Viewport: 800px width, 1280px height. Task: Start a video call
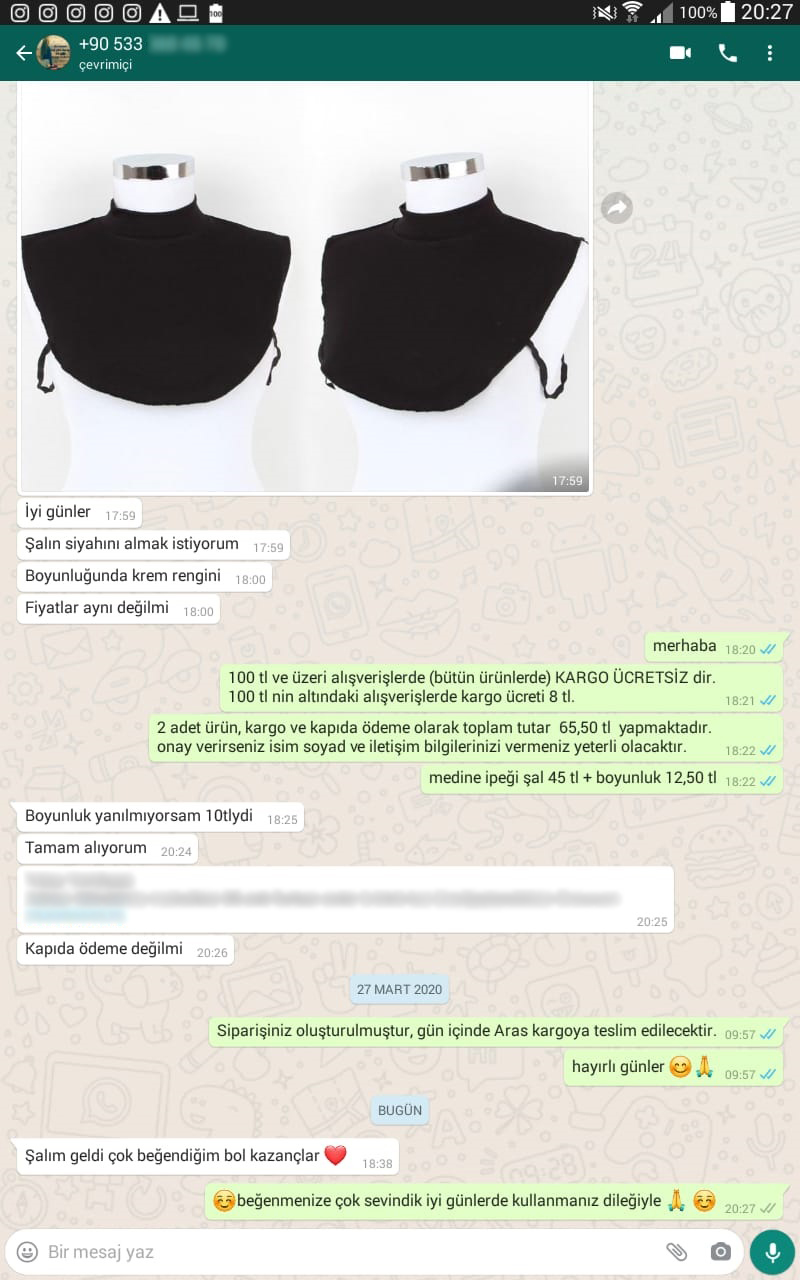[x=680, y=53]
